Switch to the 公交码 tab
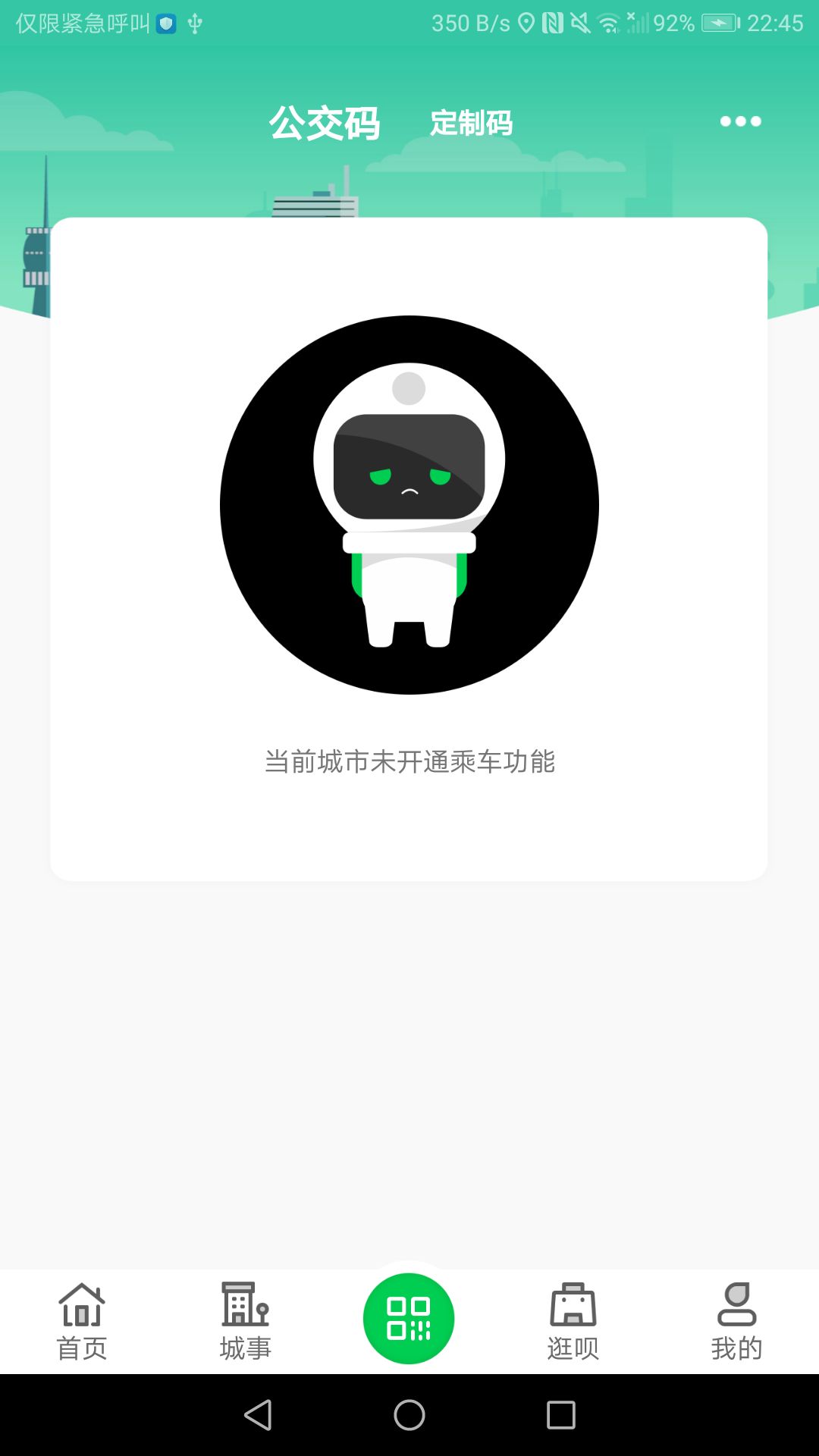The image size is (819, 1456). pos(325,123)
